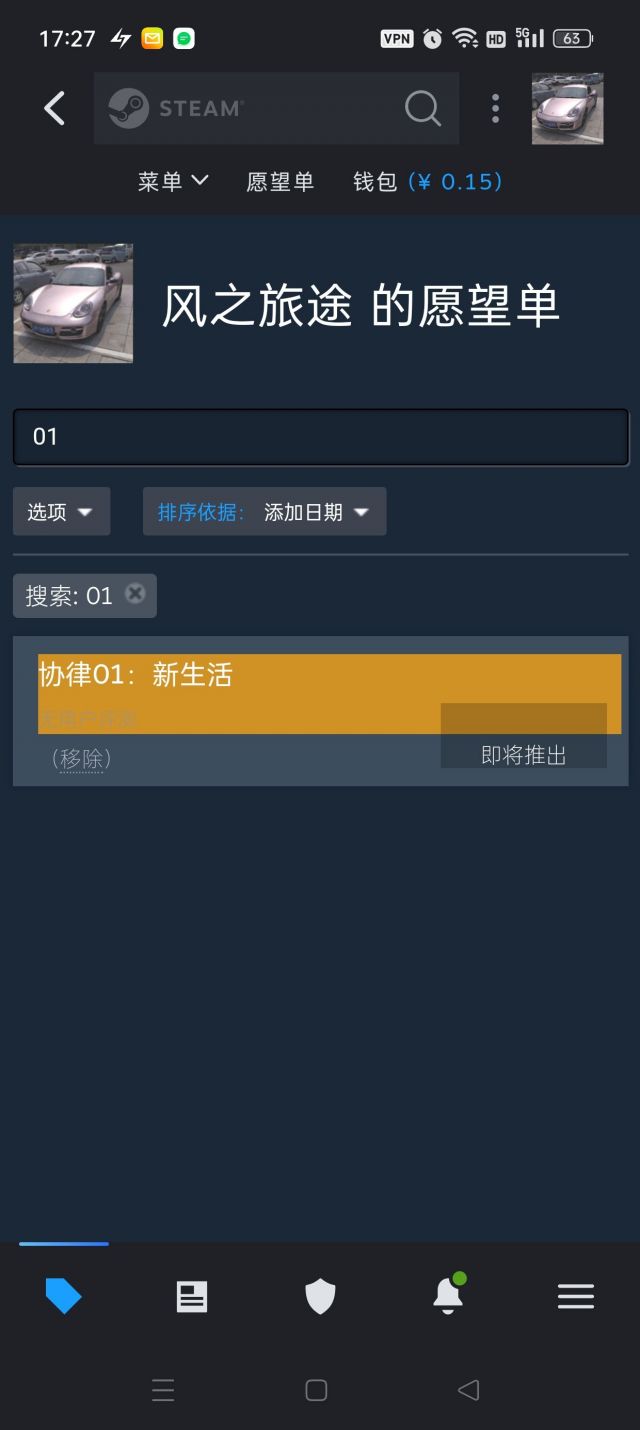This screenshot has width=640, height=1430.
Task: Open the 钱包 balance link
Action: pos(427,181)
